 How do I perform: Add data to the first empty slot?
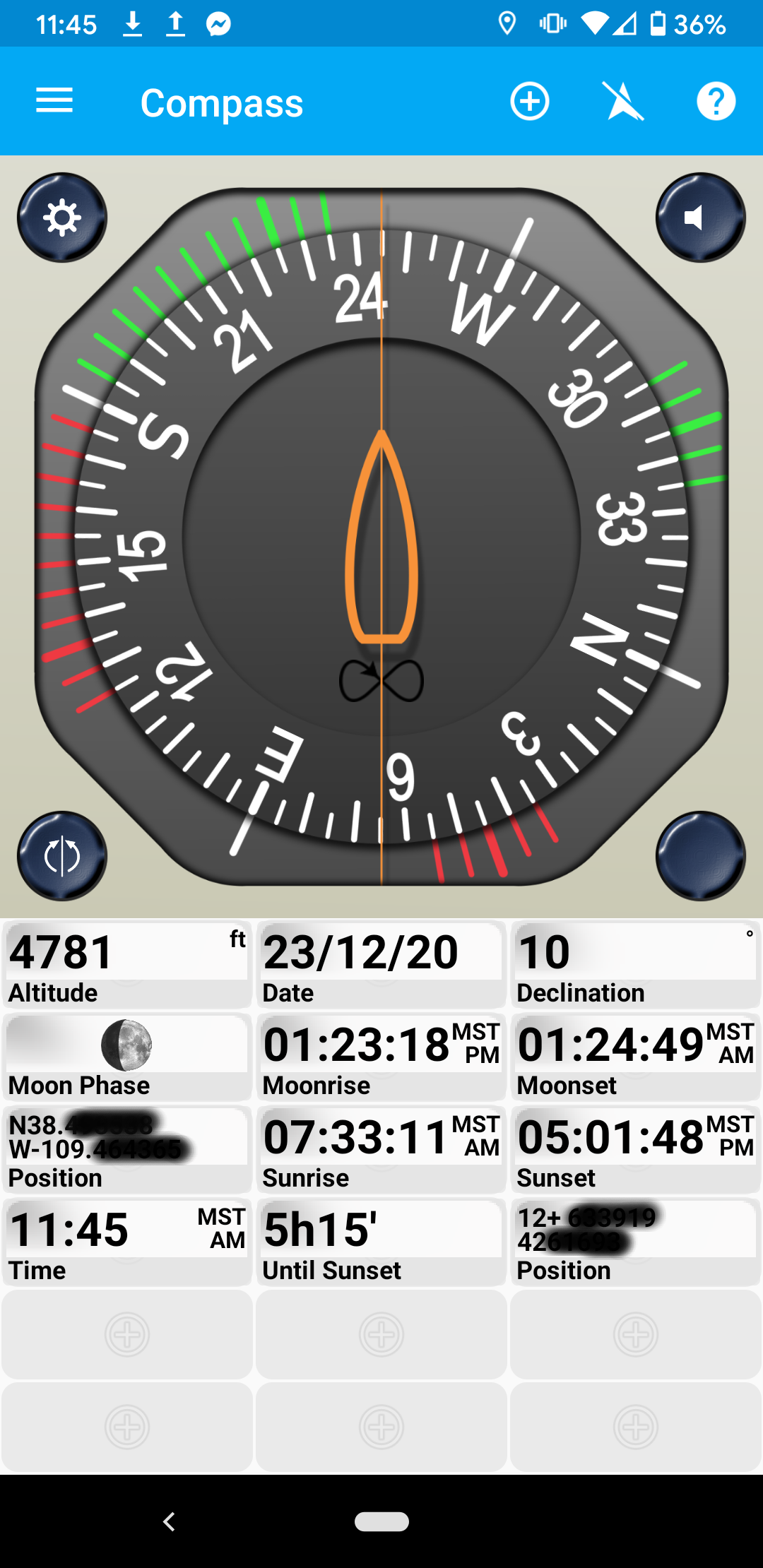(127, 1335)
